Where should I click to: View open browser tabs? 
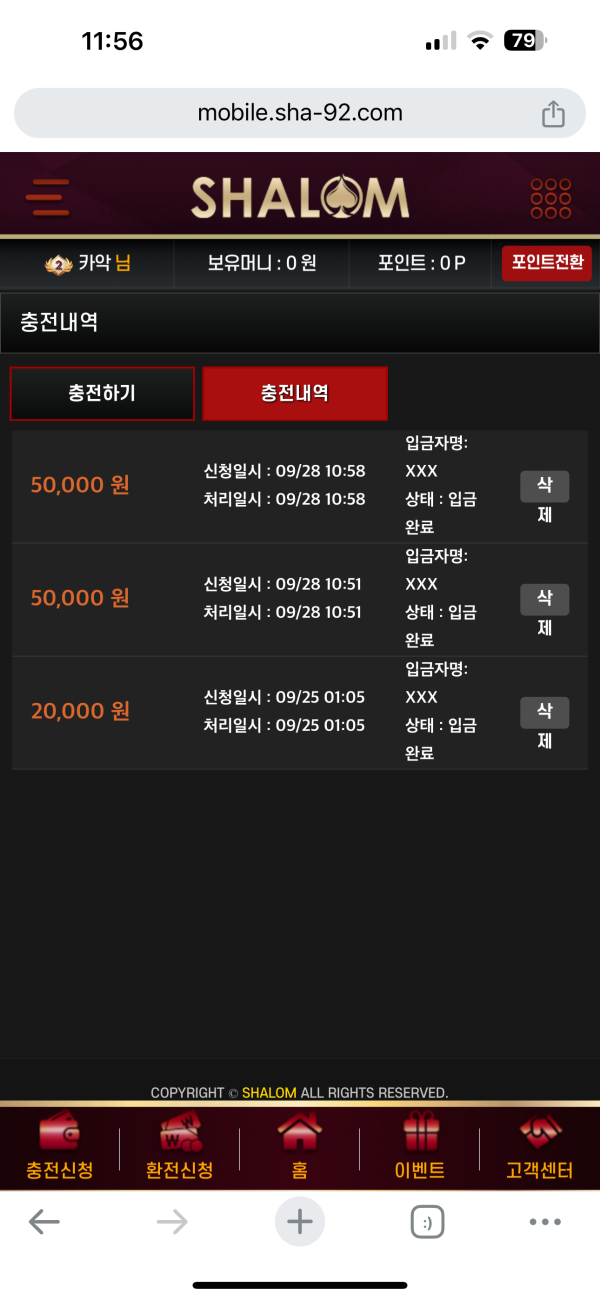(x=427, y=1221)
